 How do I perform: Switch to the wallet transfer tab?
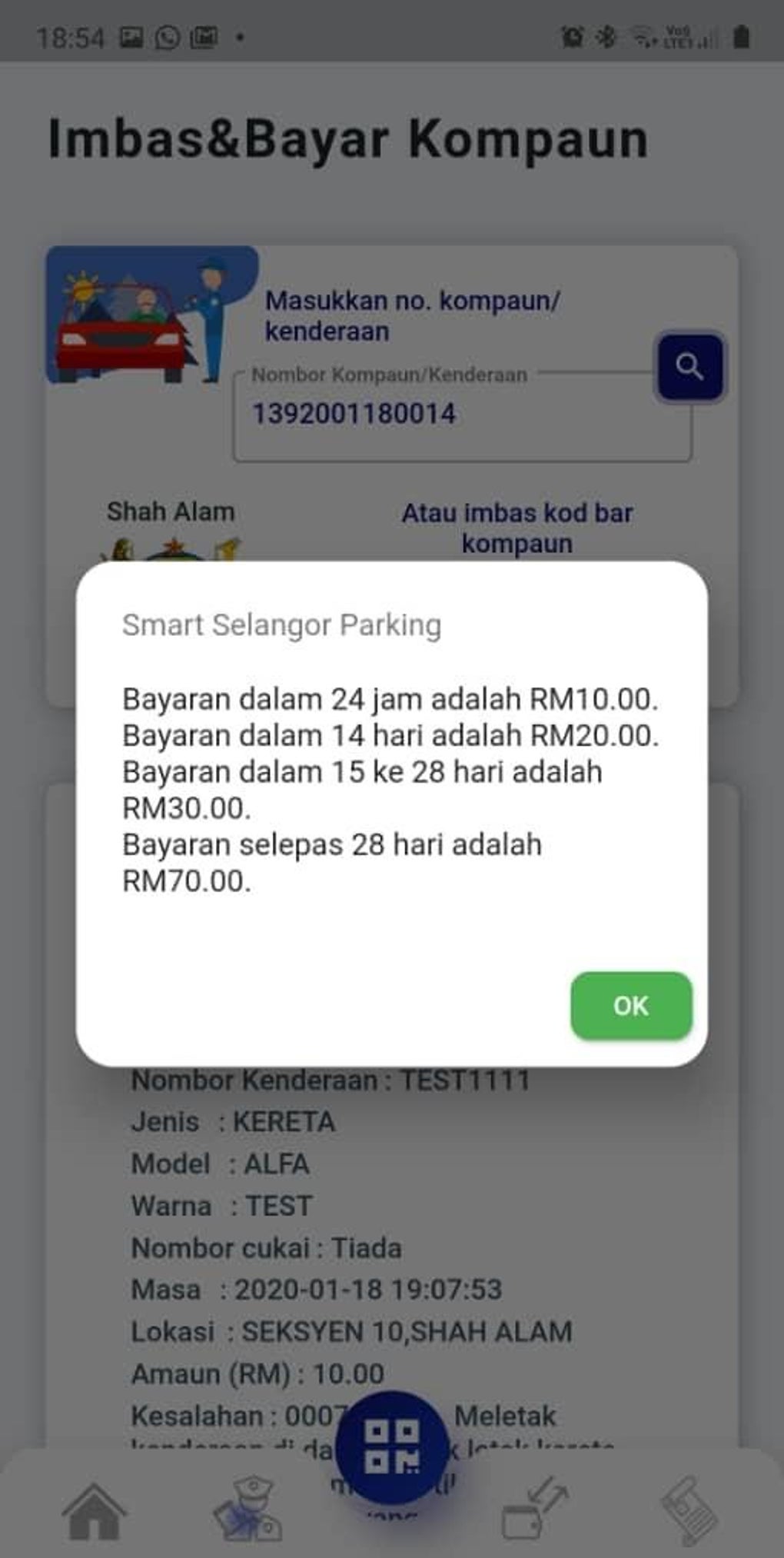point(534,1509)
